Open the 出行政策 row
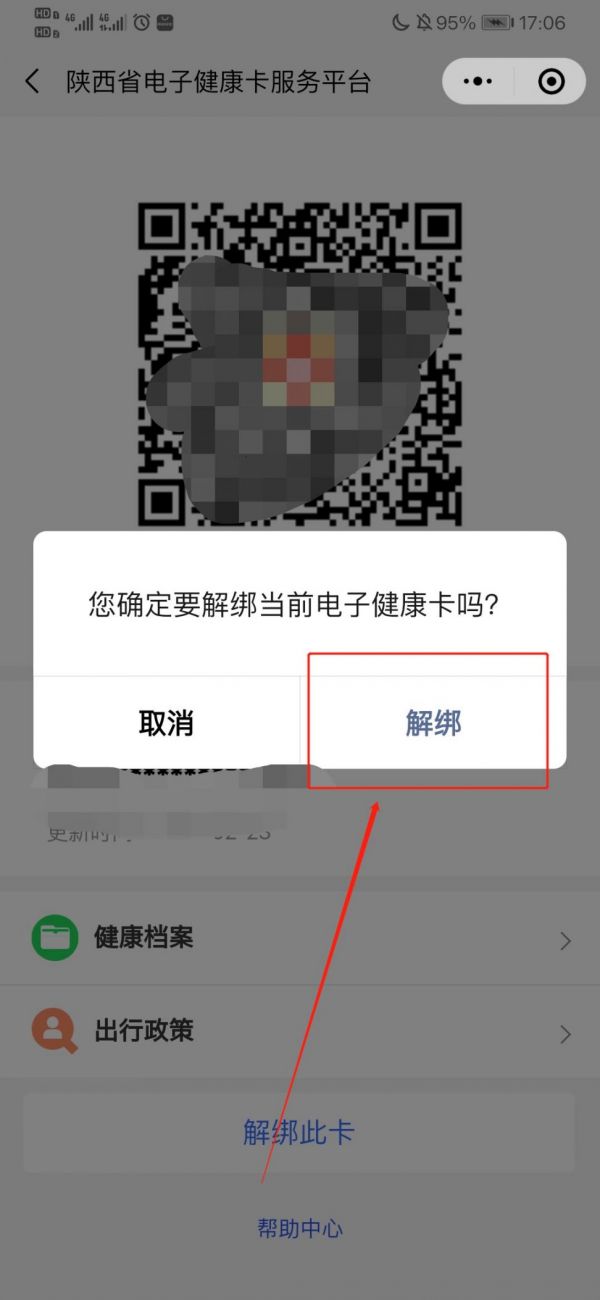 pyautogui.click(x=300, y=1031)
